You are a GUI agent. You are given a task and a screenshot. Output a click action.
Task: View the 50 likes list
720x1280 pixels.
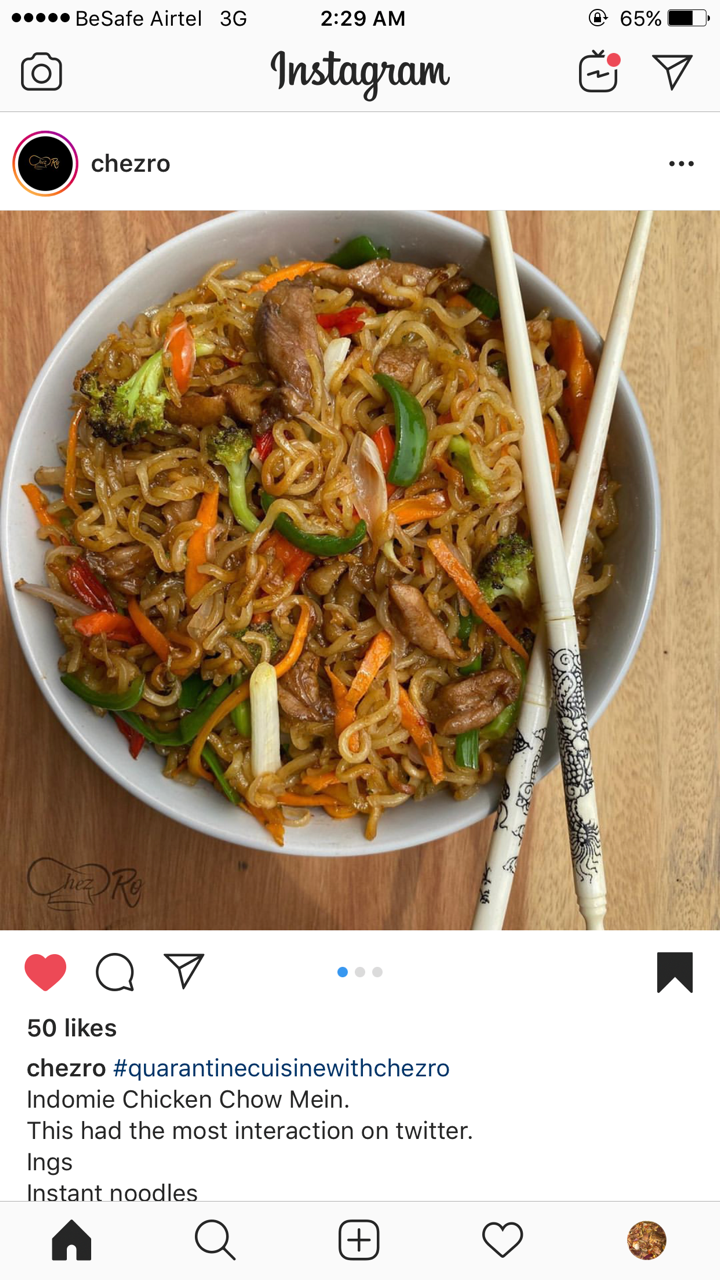pyautogui.click(x=72, y=1028)
